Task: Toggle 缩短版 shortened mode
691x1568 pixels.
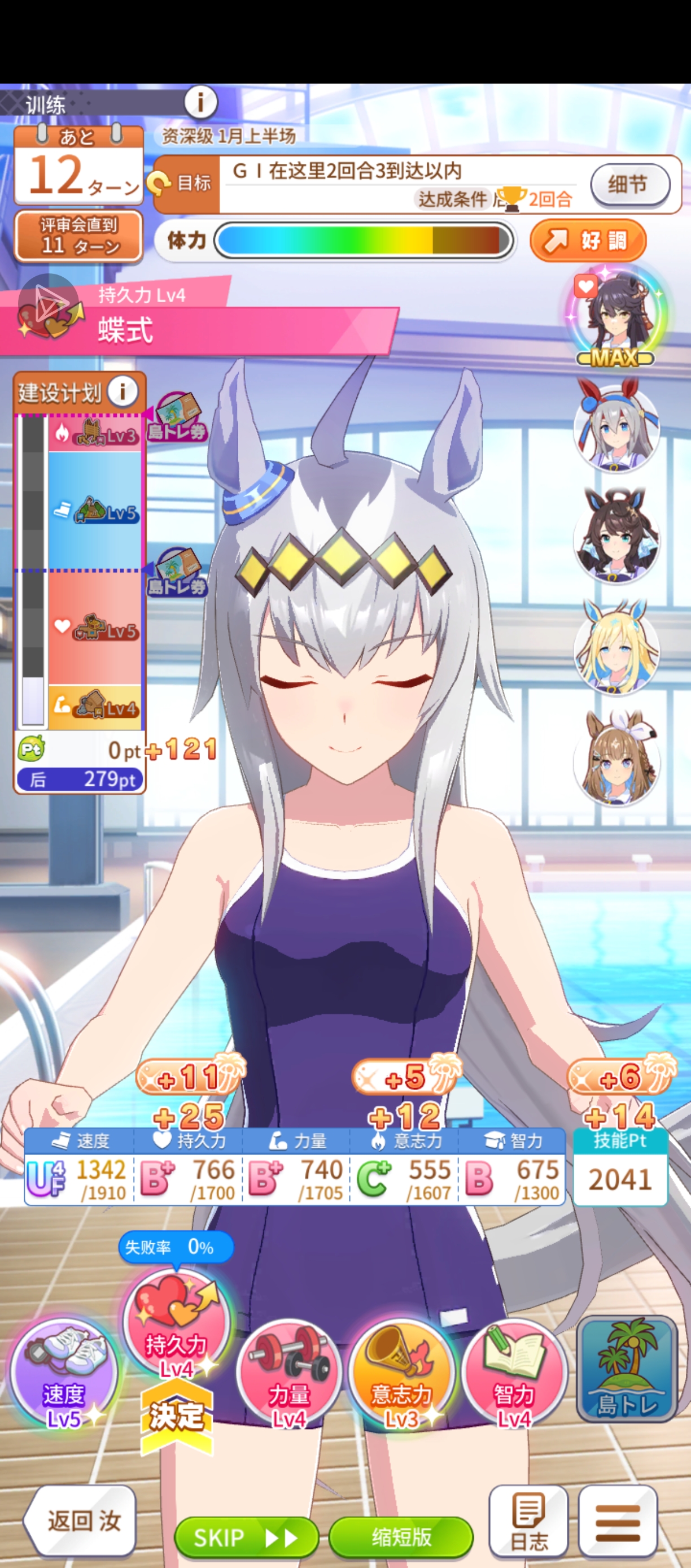Action: click(401, 1537)
